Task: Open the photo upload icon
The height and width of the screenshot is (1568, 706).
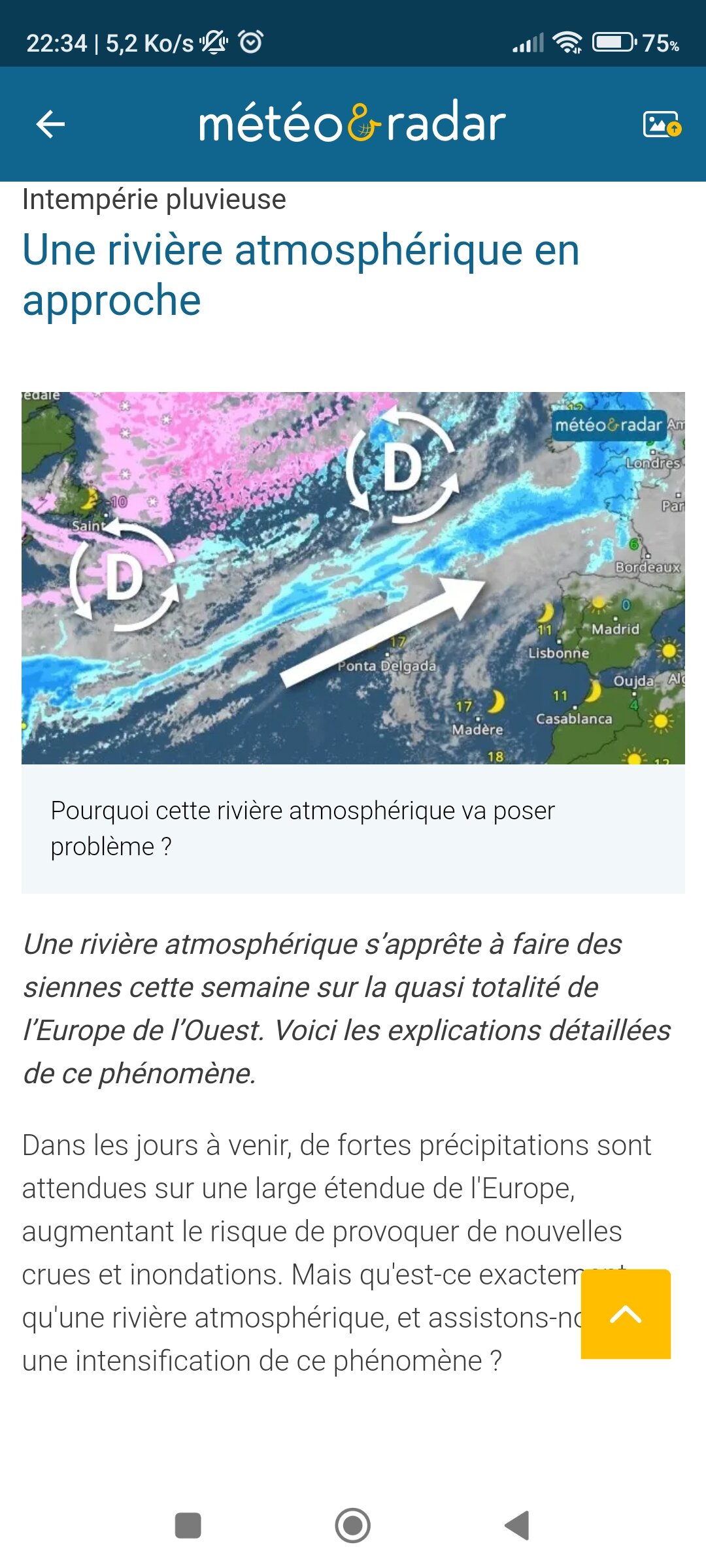Action: point(662,124)
